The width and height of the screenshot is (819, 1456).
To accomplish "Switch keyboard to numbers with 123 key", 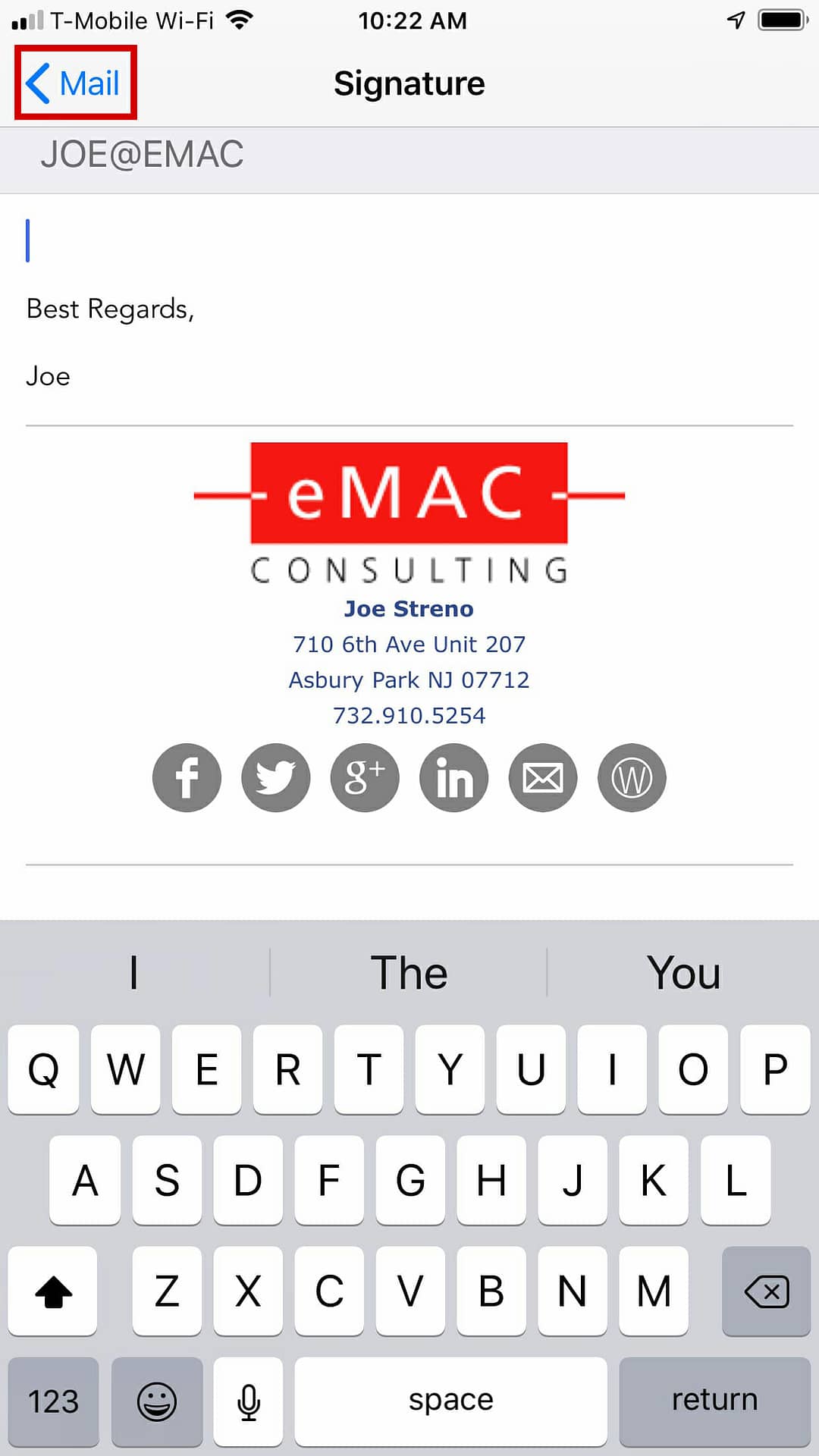I will 54,1401.
